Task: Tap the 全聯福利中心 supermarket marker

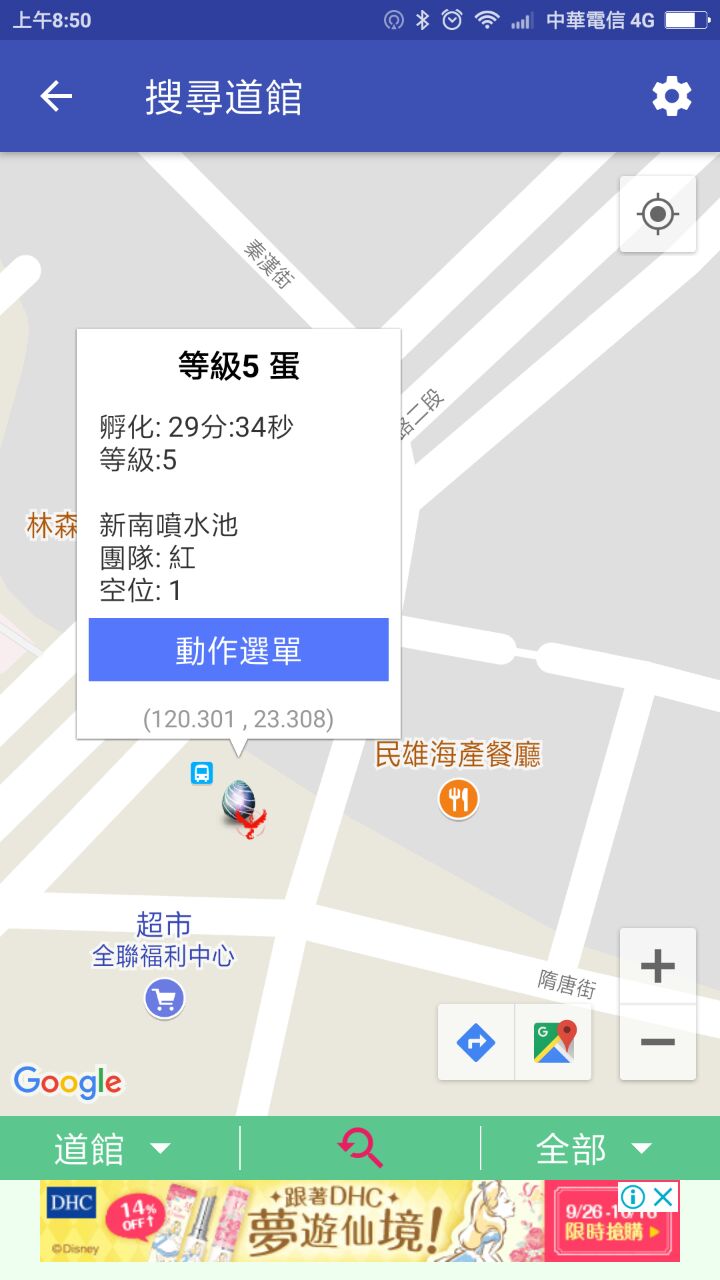Action: [x=164, y=998]
